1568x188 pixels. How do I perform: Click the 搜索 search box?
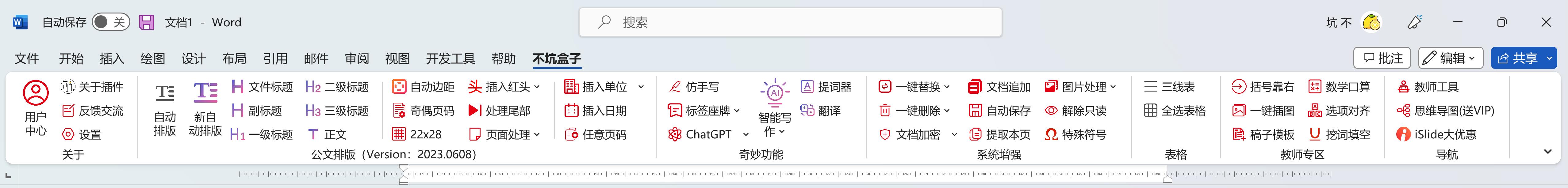[789, 23]
